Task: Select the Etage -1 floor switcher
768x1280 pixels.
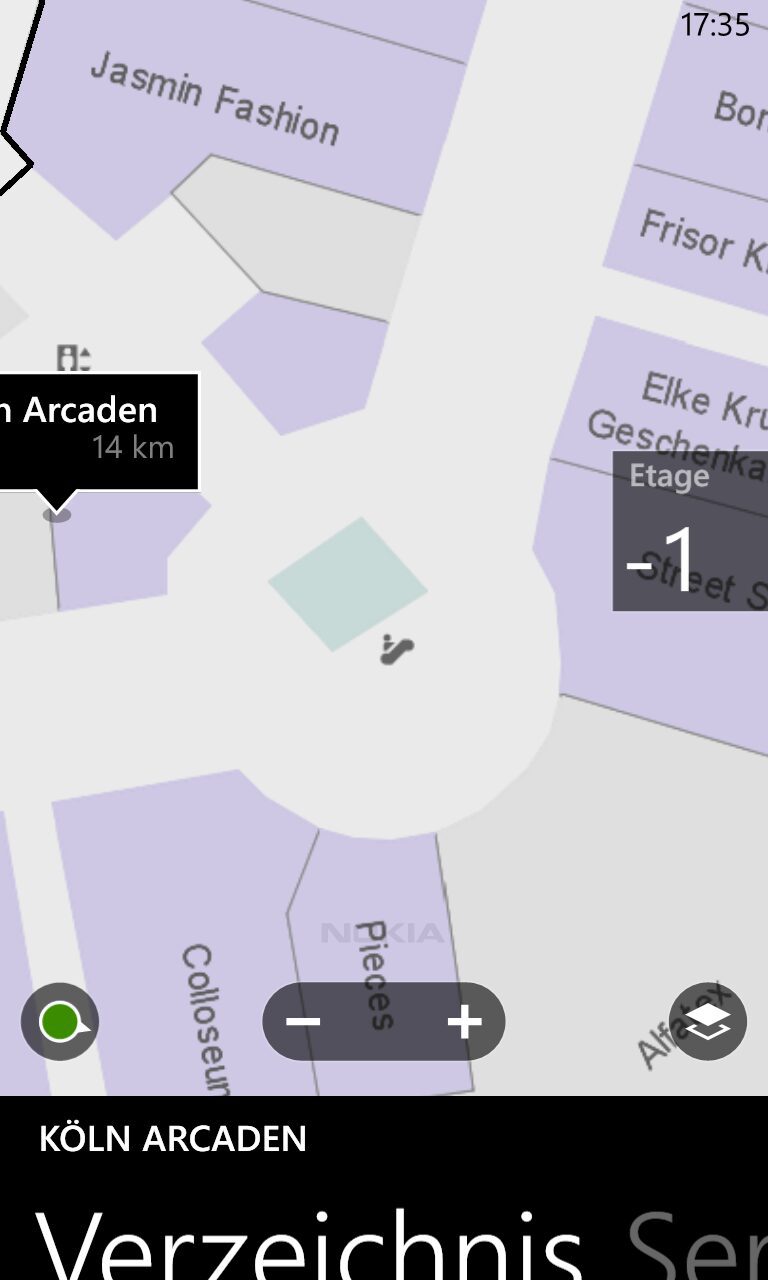Action: pyautogui.click(x=690, y=531)
